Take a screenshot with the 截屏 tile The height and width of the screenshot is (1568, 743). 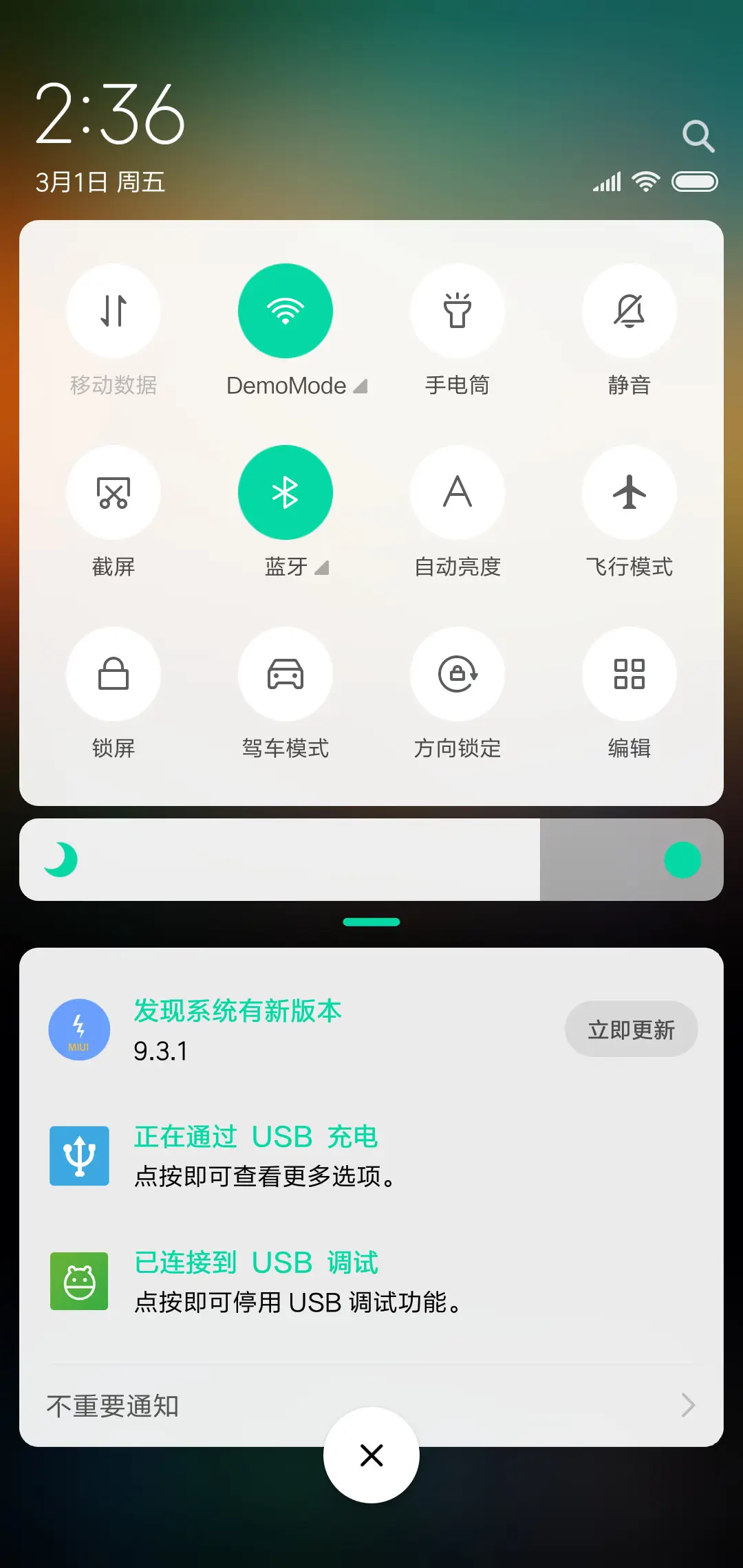pyautogui.click(x=114, y=492)
